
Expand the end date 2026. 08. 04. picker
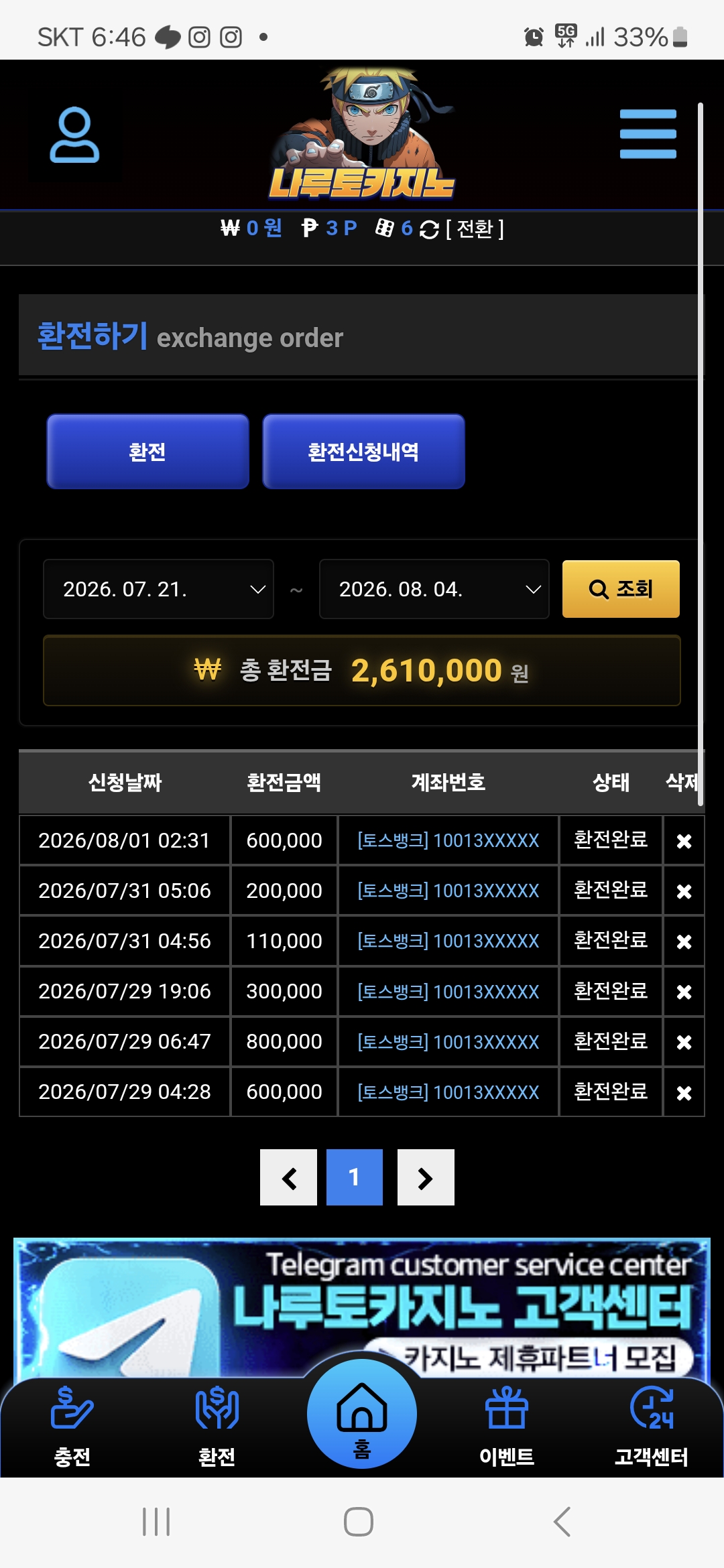434,589
